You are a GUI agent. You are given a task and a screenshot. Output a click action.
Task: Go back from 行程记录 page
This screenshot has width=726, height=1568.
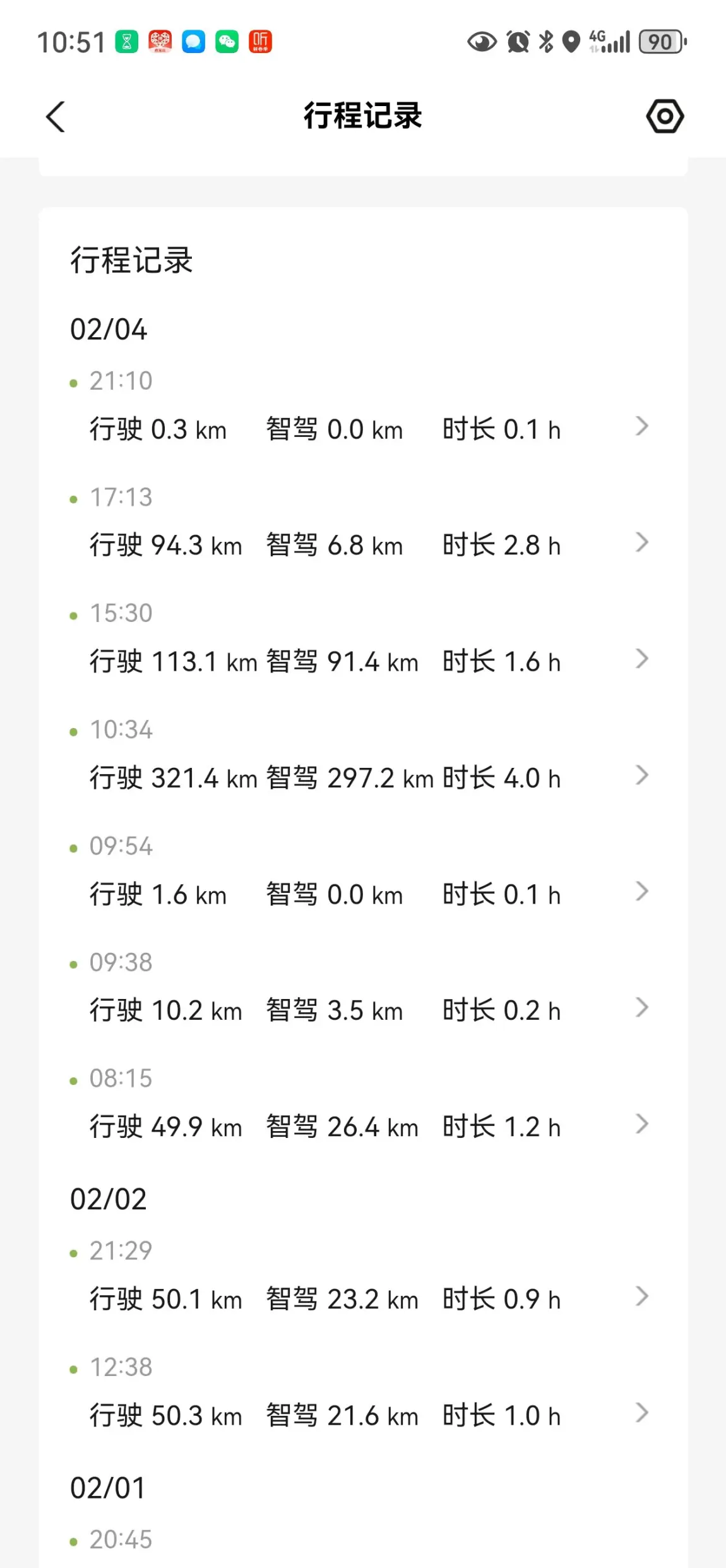(x=56, y=117)
